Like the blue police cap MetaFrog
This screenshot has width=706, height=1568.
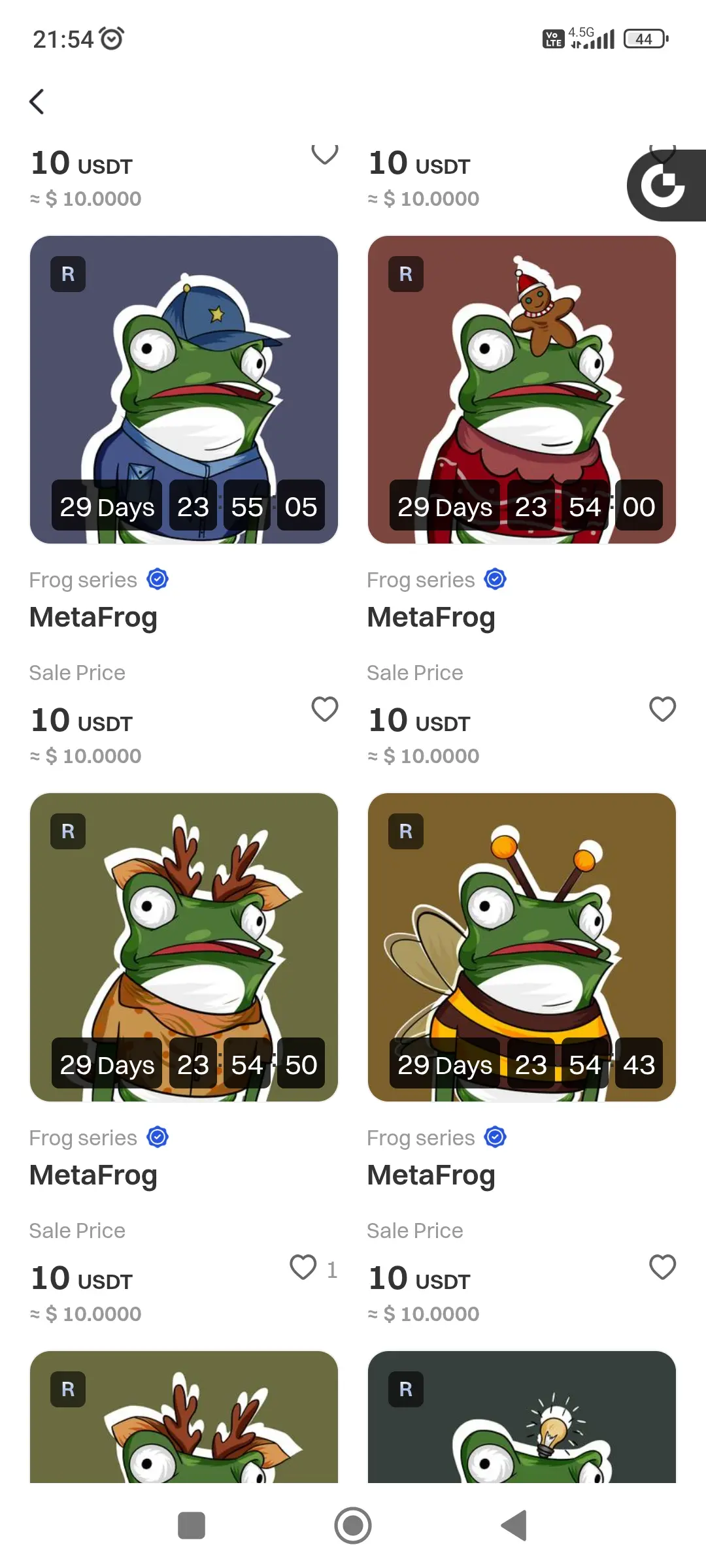pyautogui.click(x=324, y=709)
